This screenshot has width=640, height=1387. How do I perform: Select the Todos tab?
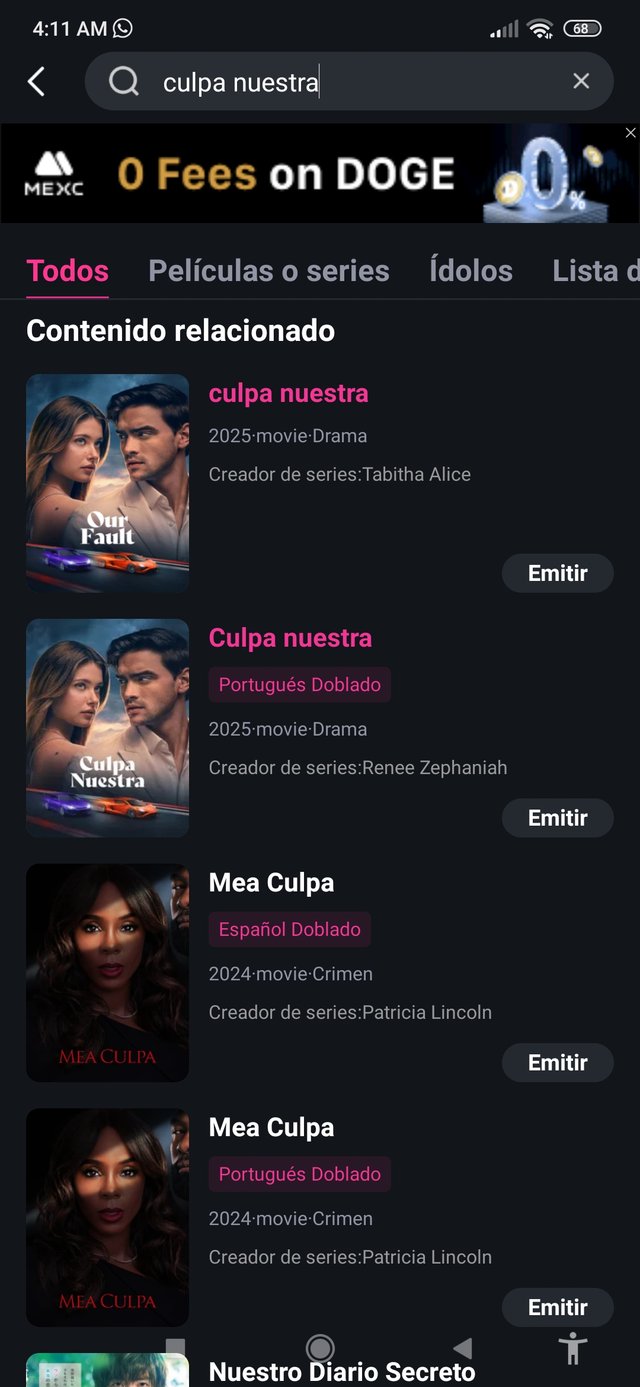tap(68, 270)
